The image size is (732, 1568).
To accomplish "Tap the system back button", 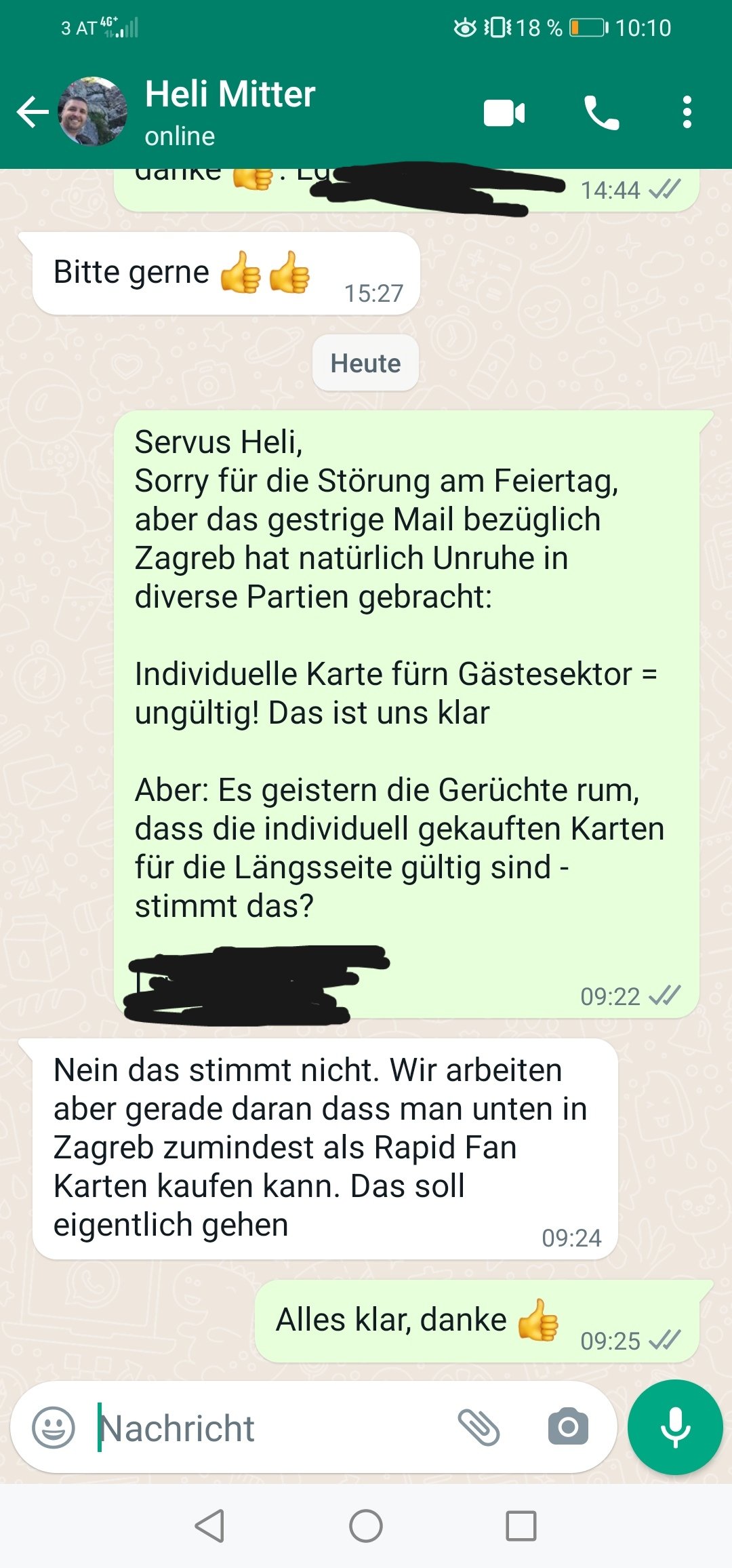I will coord(209,1526).
